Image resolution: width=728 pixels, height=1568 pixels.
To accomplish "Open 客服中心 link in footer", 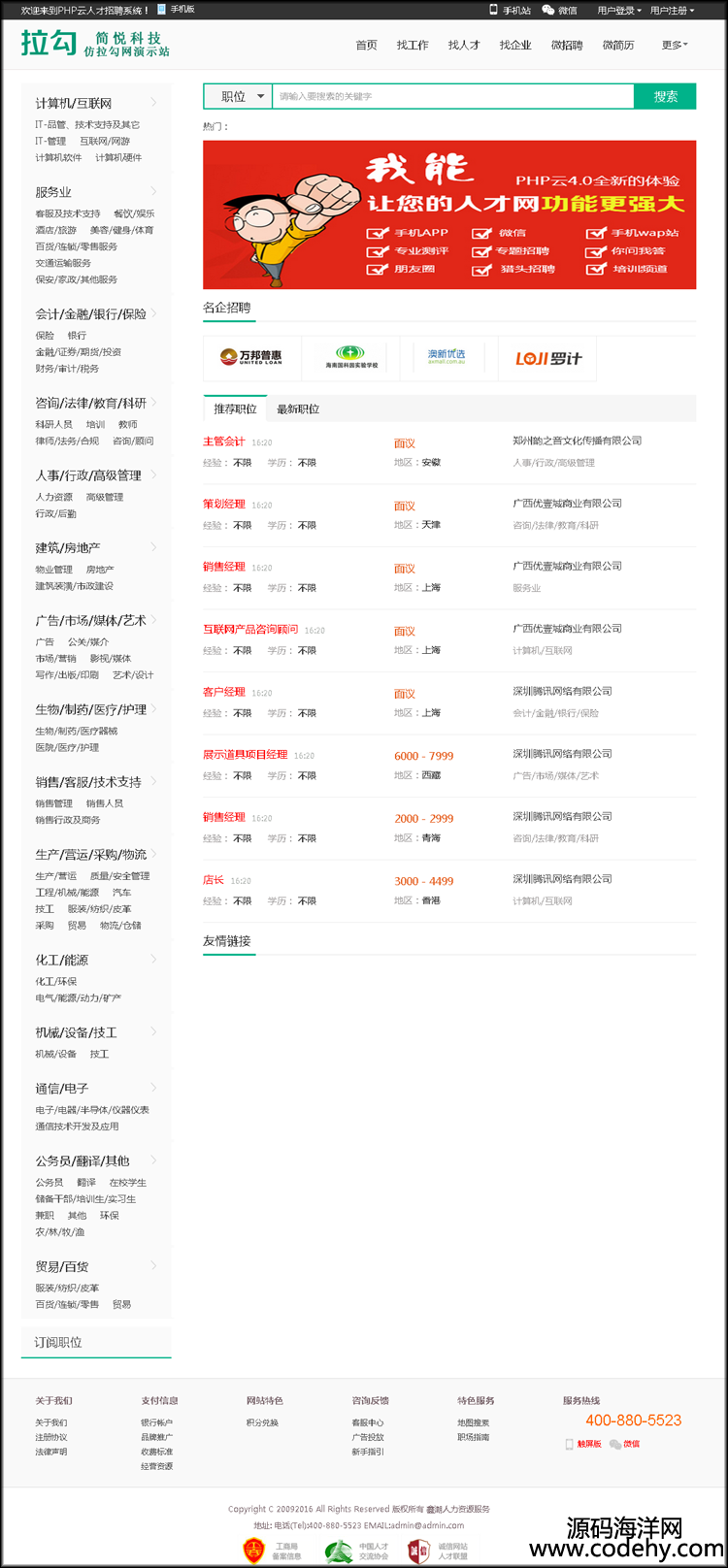I will [x=368, y=1422].
